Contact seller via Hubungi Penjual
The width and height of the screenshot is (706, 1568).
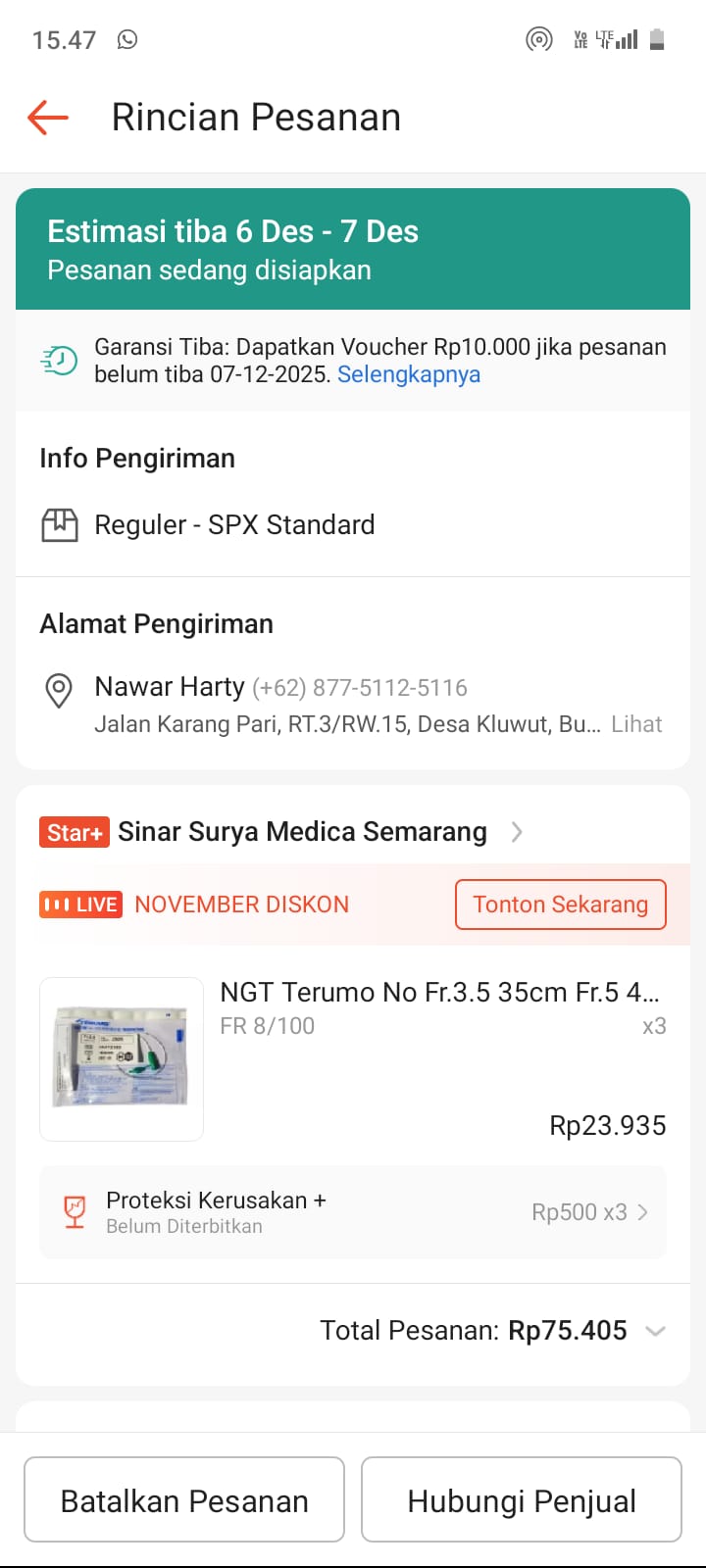pyautogui.click(x=522, y=1500)
